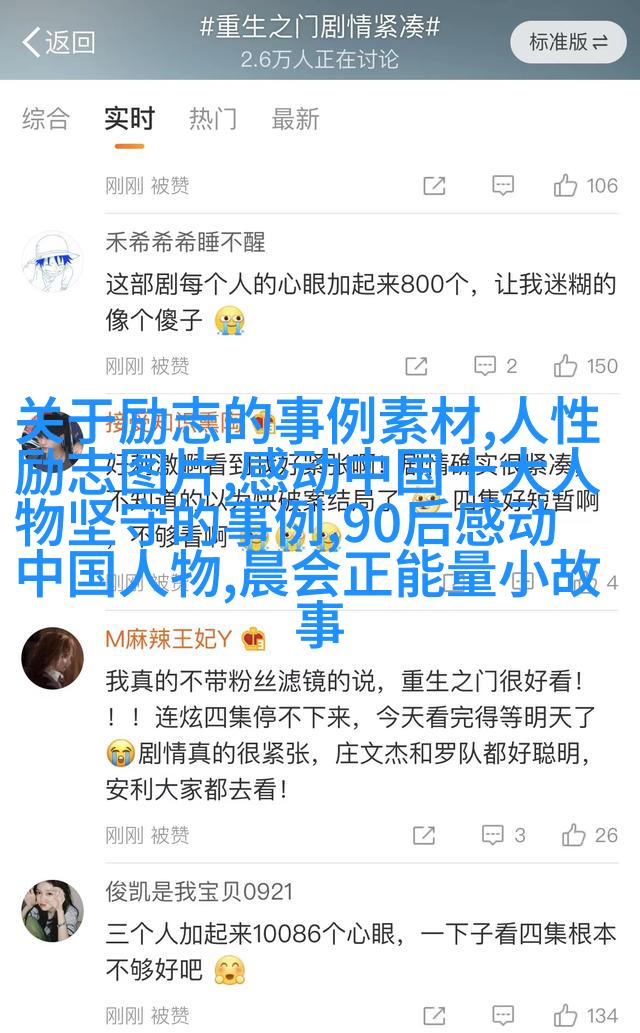Like M麻辣王妃Y's post with 26 likes
Screen dimensions: 640x1033
(590, 835)
